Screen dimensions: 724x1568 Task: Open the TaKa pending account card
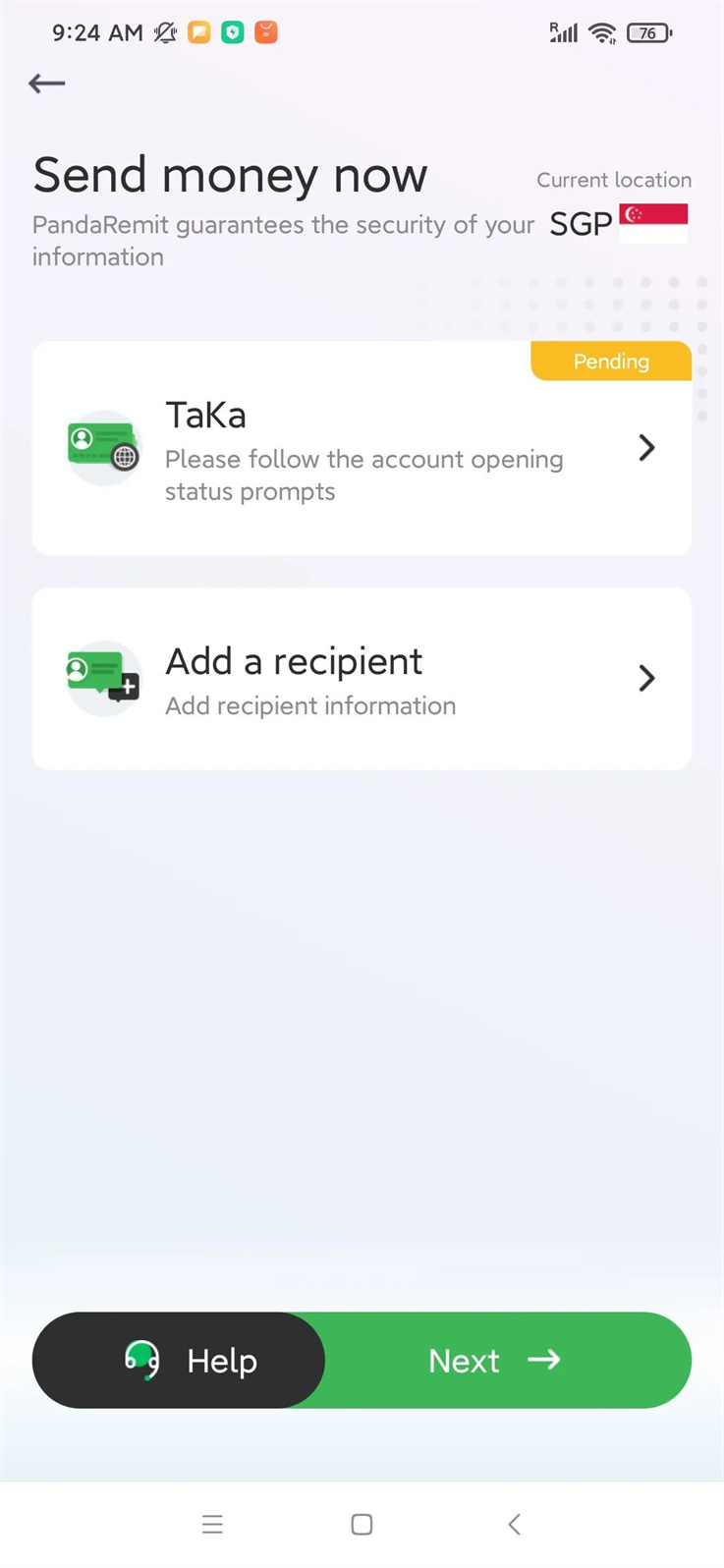362,448
